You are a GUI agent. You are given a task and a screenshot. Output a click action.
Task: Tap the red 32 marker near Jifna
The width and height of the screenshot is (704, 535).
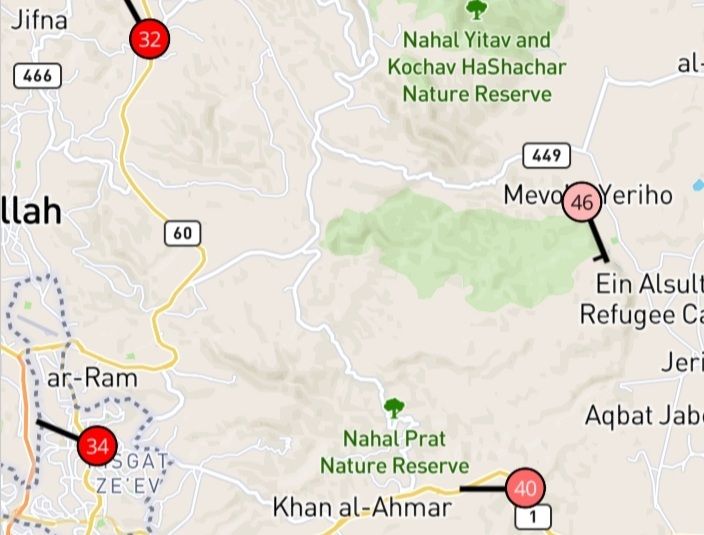point(150,40)
